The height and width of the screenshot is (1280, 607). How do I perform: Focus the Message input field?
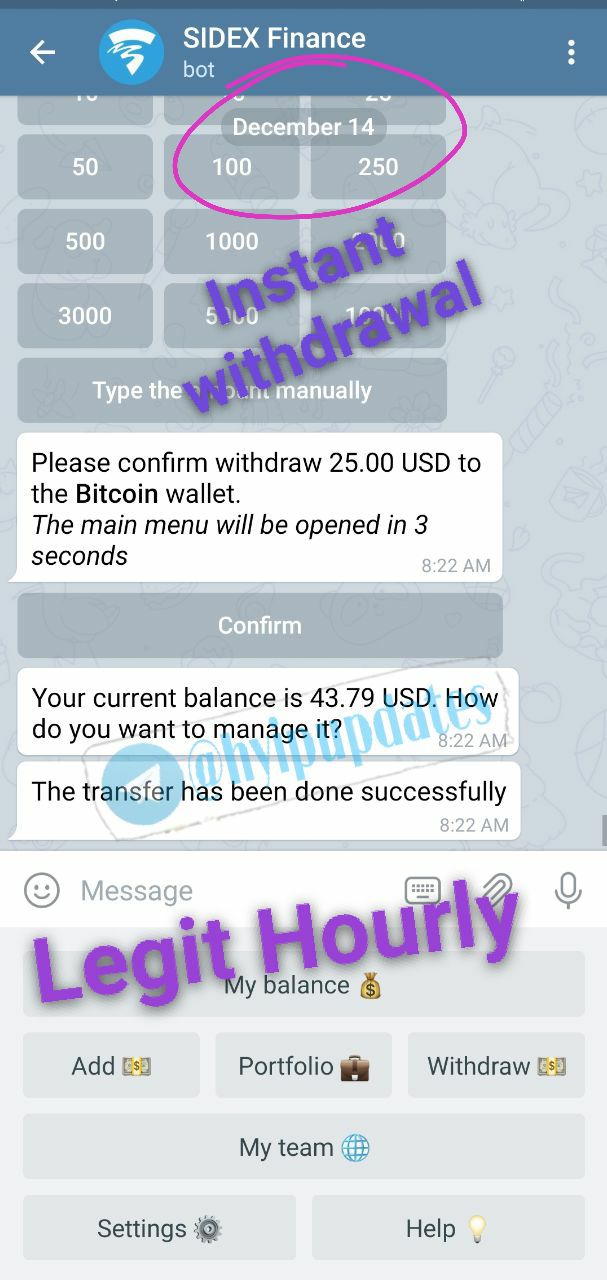point(230,890)
